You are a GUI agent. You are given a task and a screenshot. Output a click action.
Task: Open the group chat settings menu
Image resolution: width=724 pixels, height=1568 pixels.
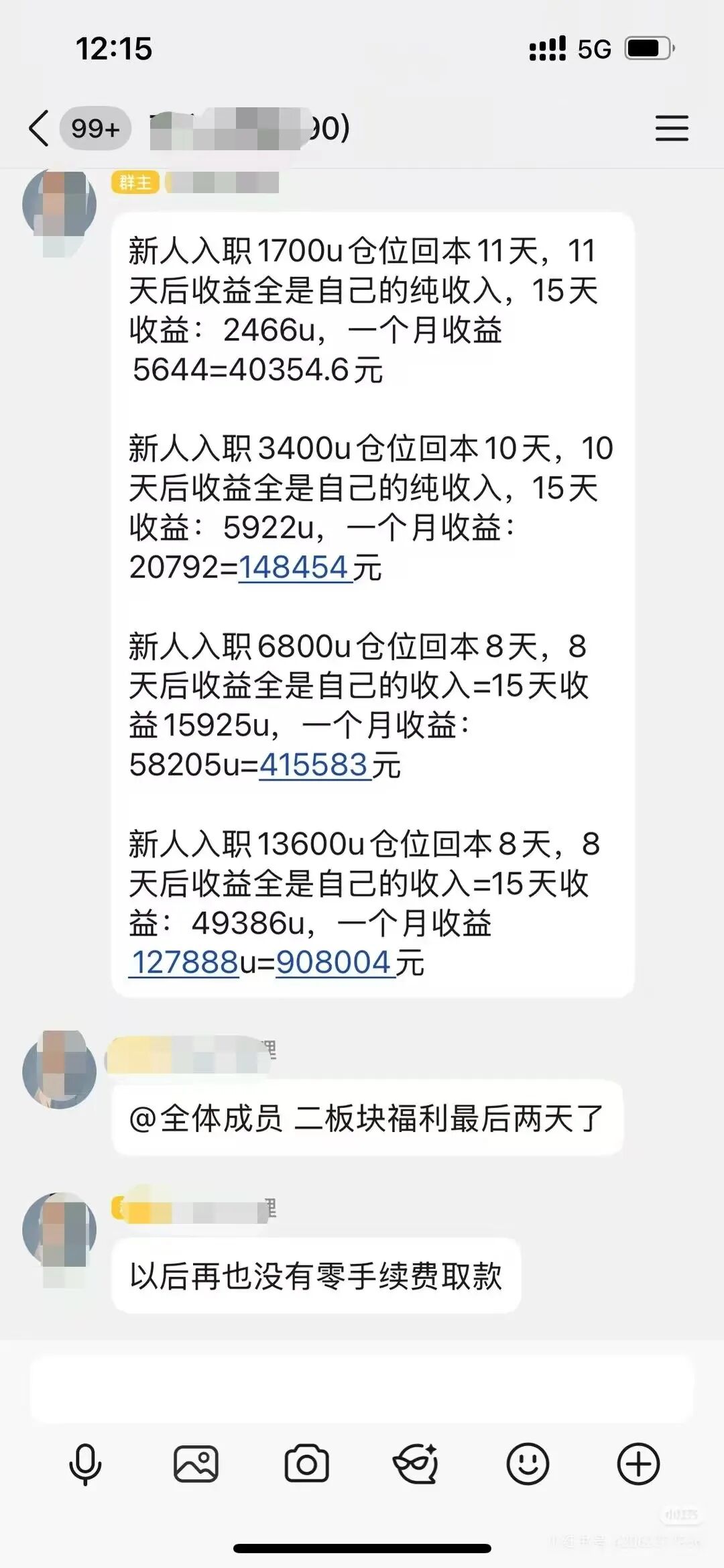click(x=670, y=127)
